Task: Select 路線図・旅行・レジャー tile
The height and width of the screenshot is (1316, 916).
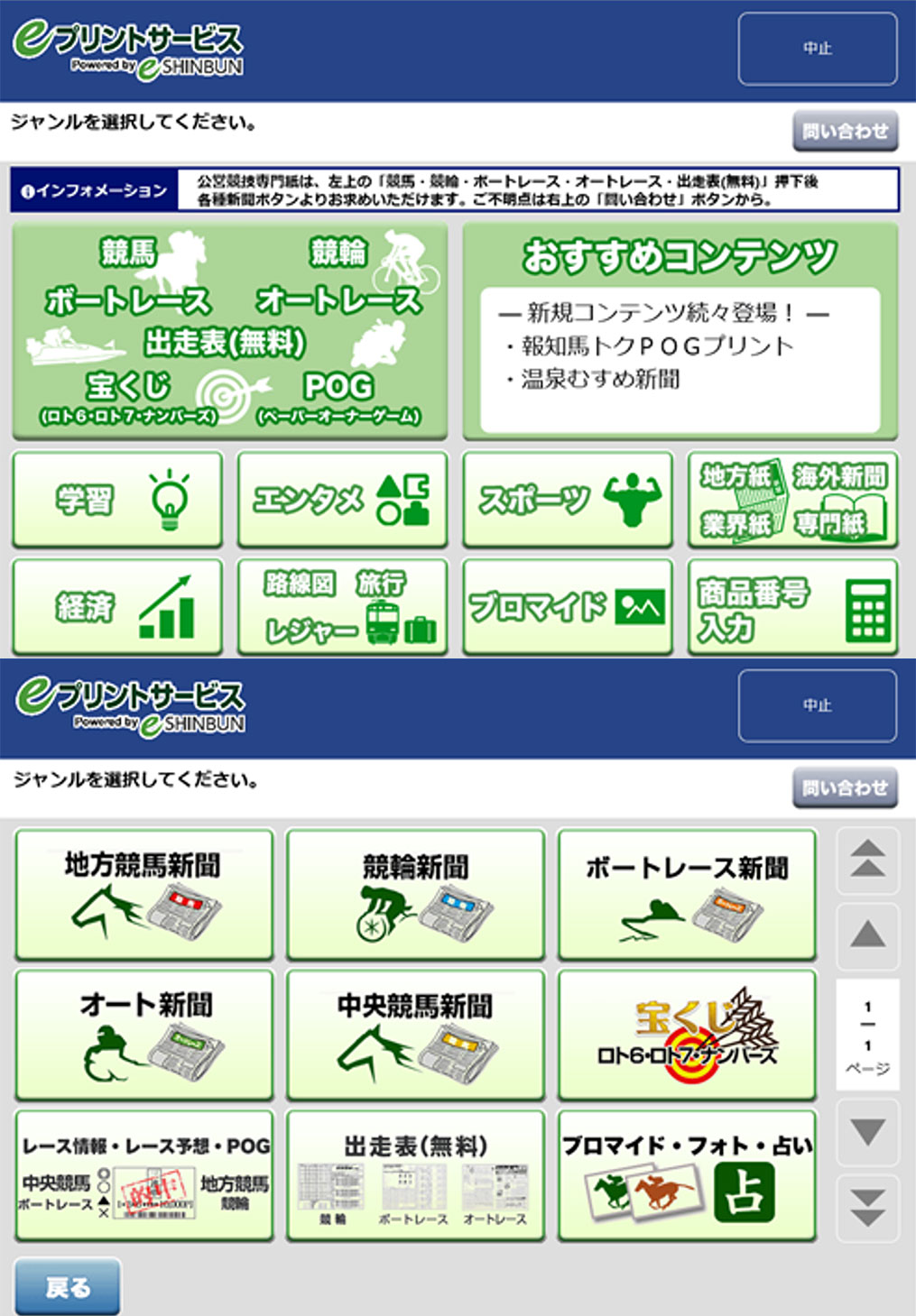Action: (342, 606)
